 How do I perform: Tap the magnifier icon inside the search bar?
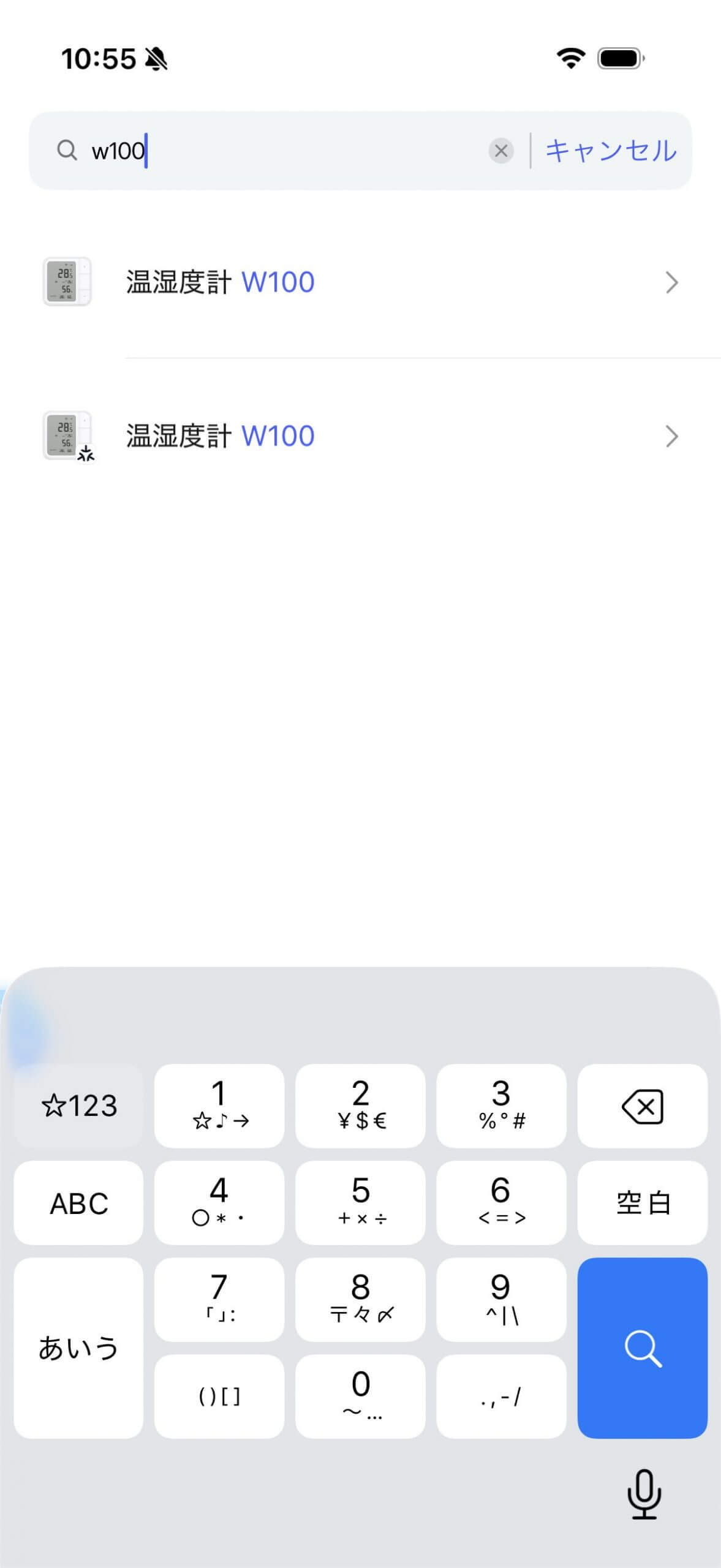coord(67,150)
